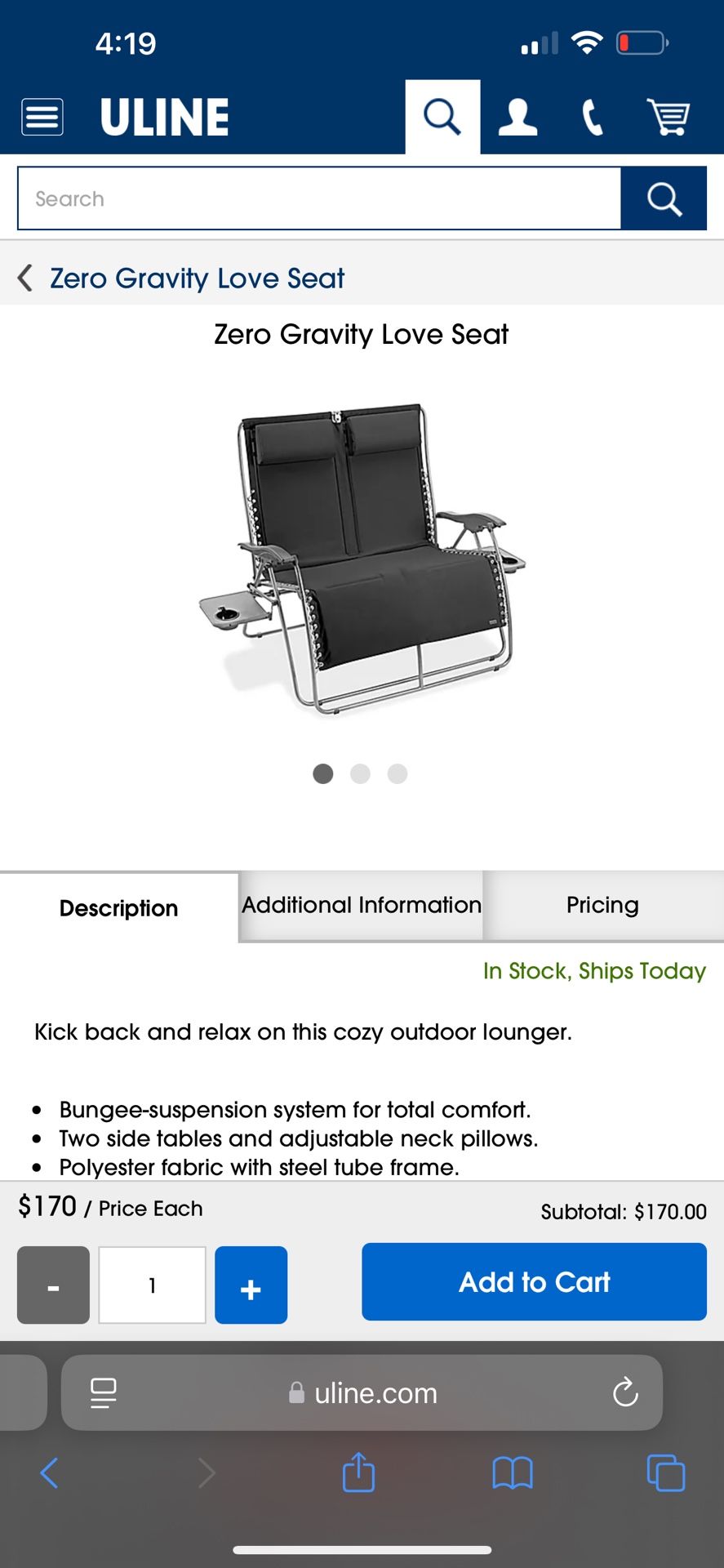The height and width of the screenshot is (1568, 724).
Task: Jump to the third image dot
Action: (x=398, y=773)
